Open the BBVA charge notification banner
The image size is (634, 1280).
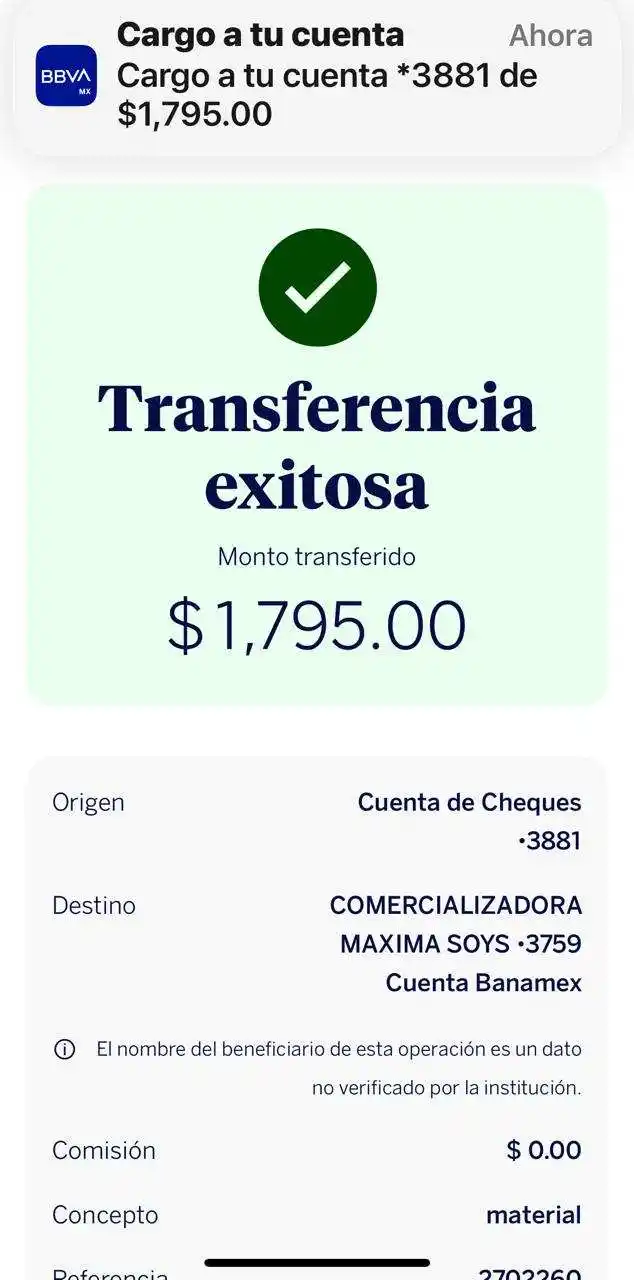coord(316,76)
